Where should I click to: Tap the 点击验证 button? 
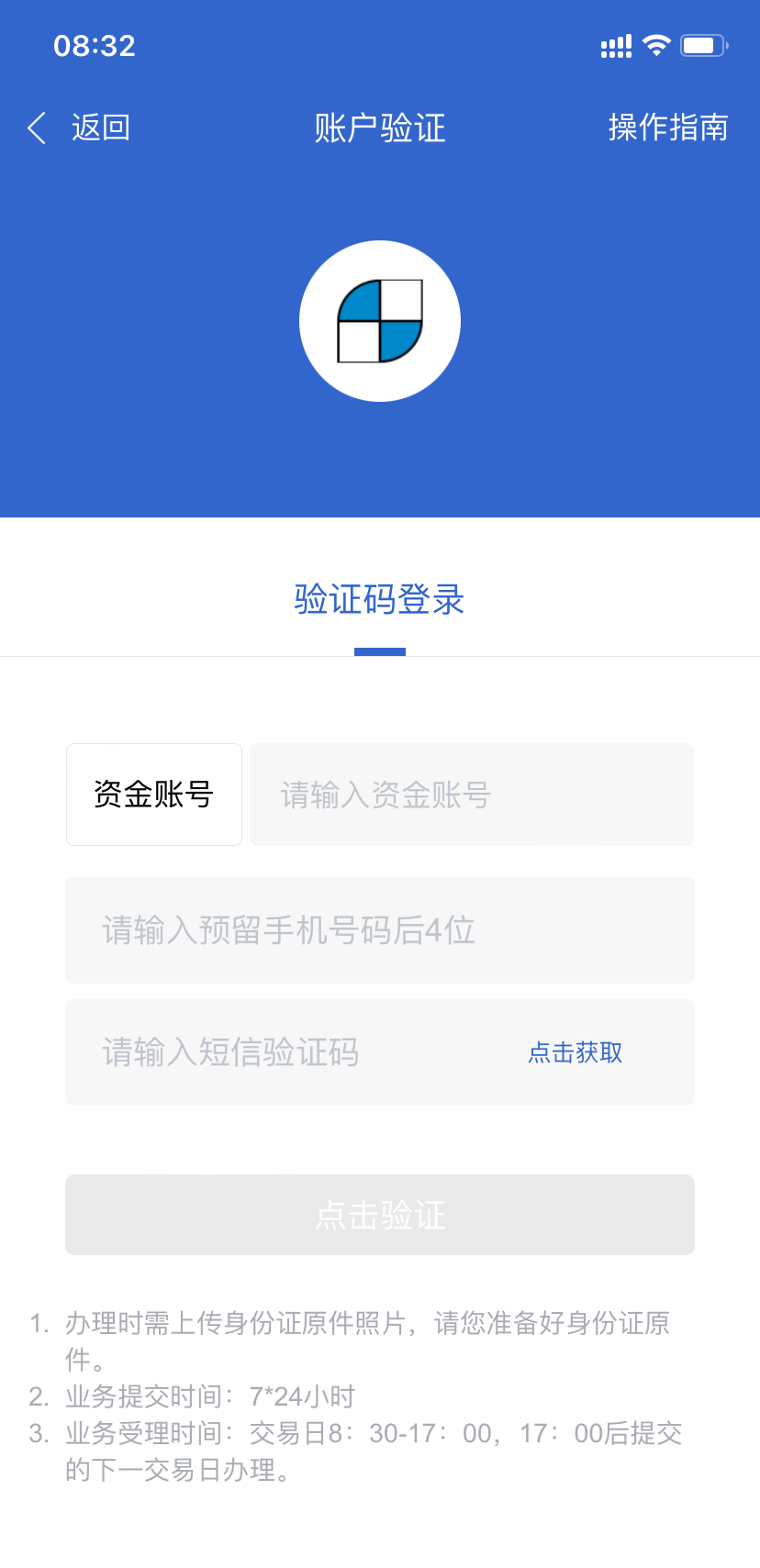click(379, 1215)
